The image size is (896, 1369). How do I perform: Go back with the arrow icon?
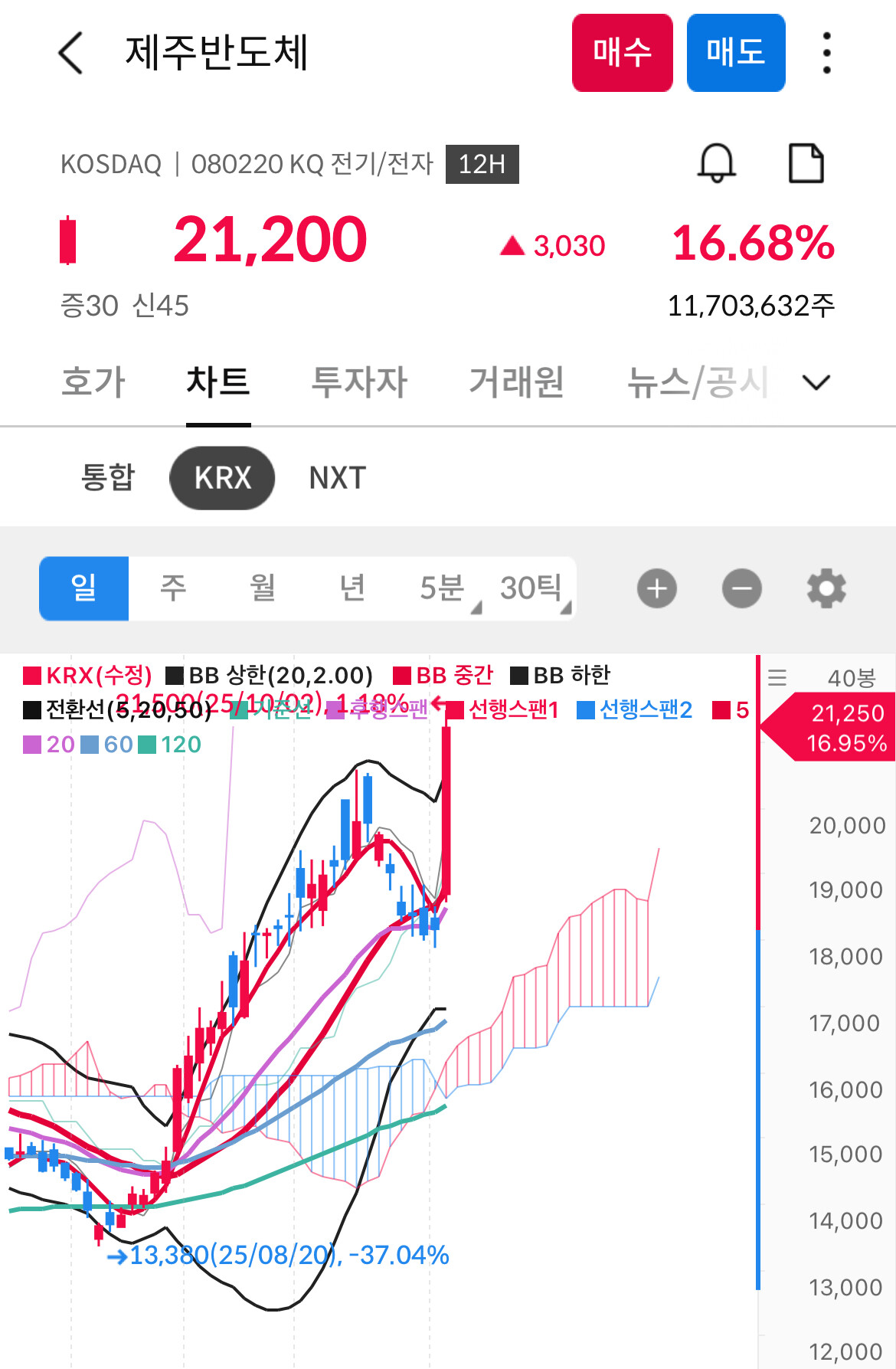pos(70,53)
